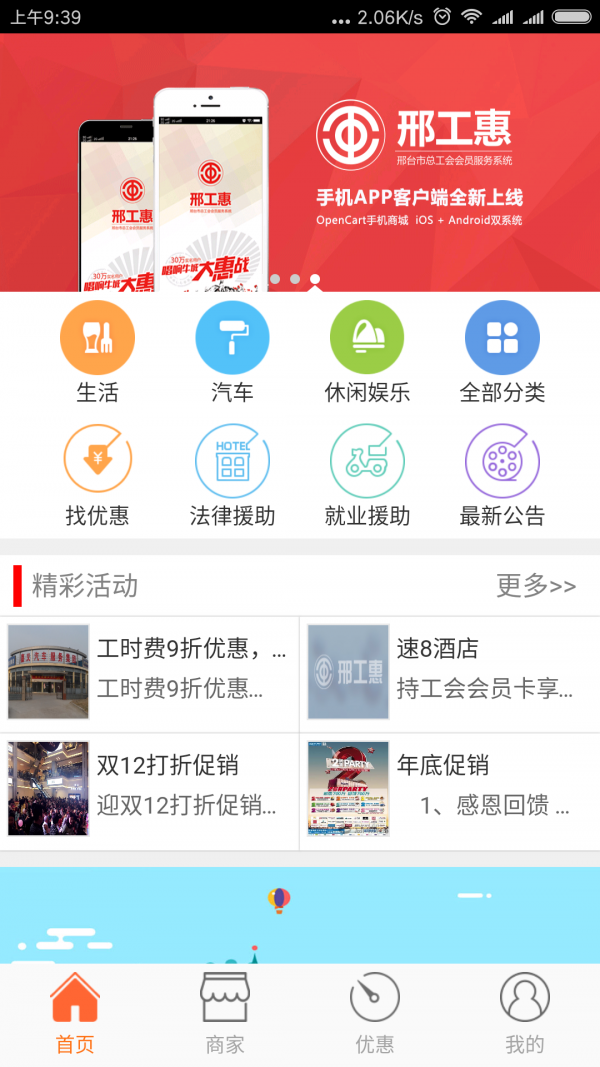Switch to the 商家 tab
Screen dimensions: 600x1067
tap(225, 1015)
